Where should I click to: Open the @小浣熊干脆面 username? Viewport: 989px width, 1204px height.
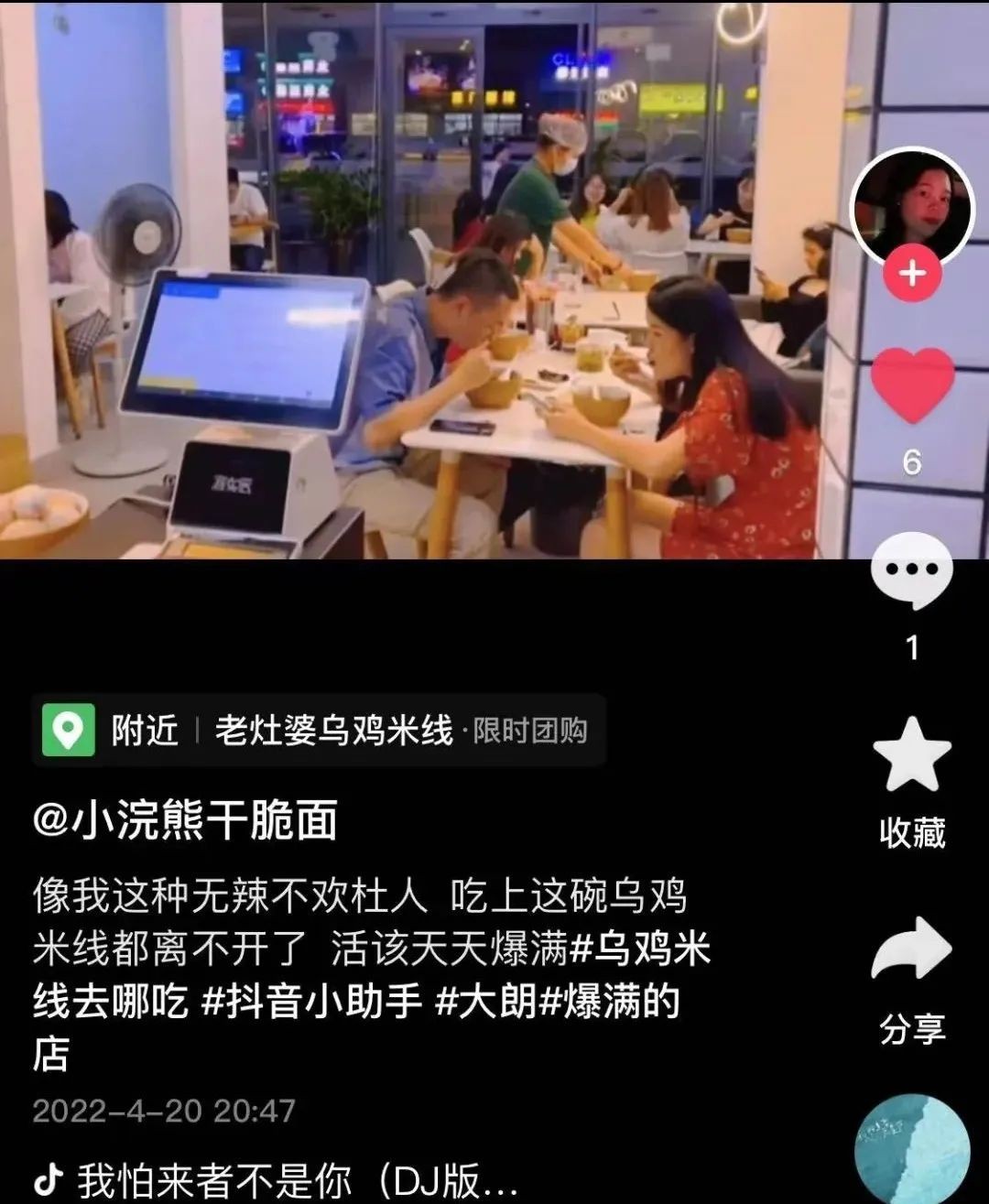[186, 819]
